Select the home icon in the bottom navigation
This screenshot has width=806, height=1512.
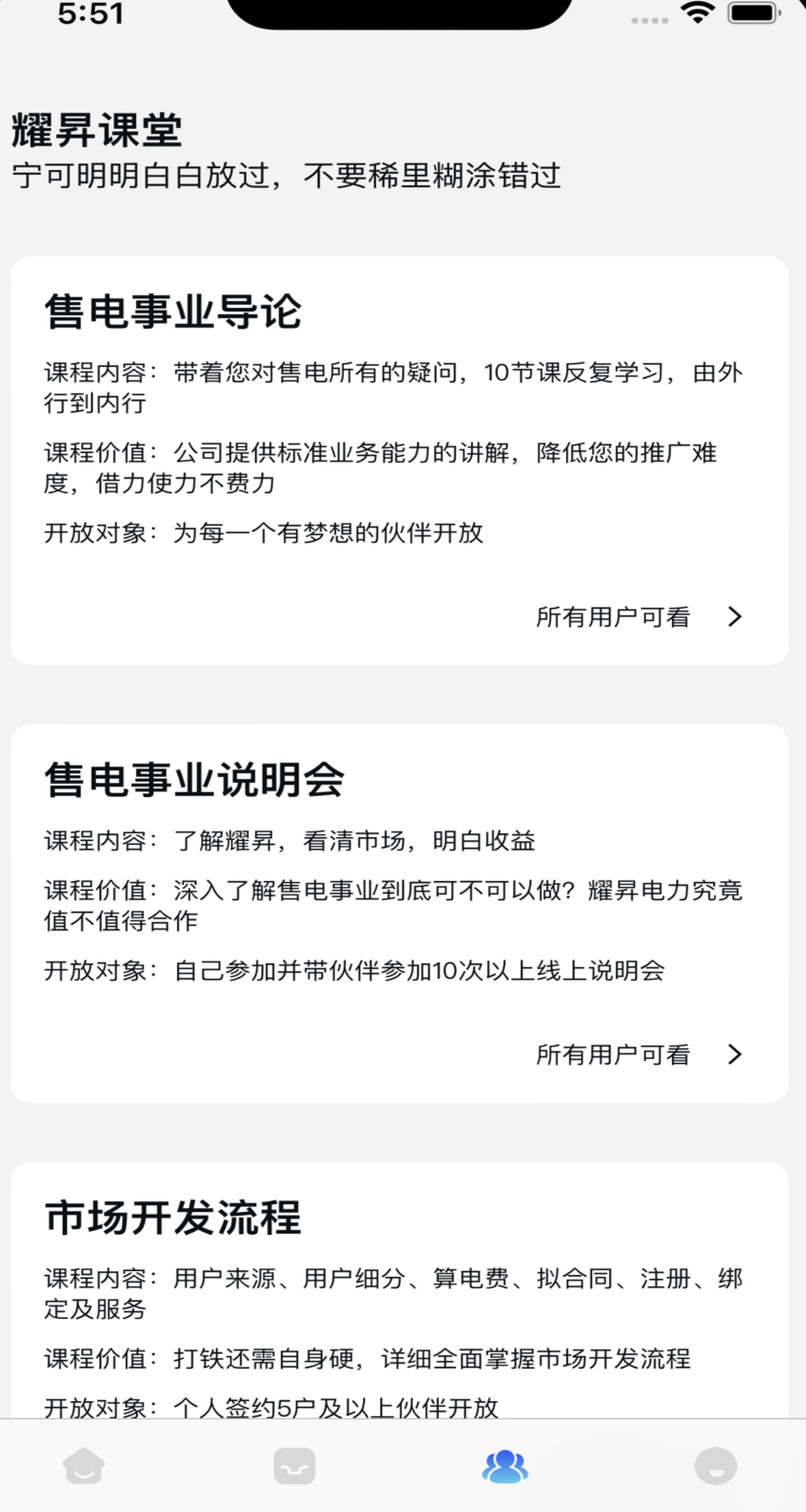coord(83,1466)
